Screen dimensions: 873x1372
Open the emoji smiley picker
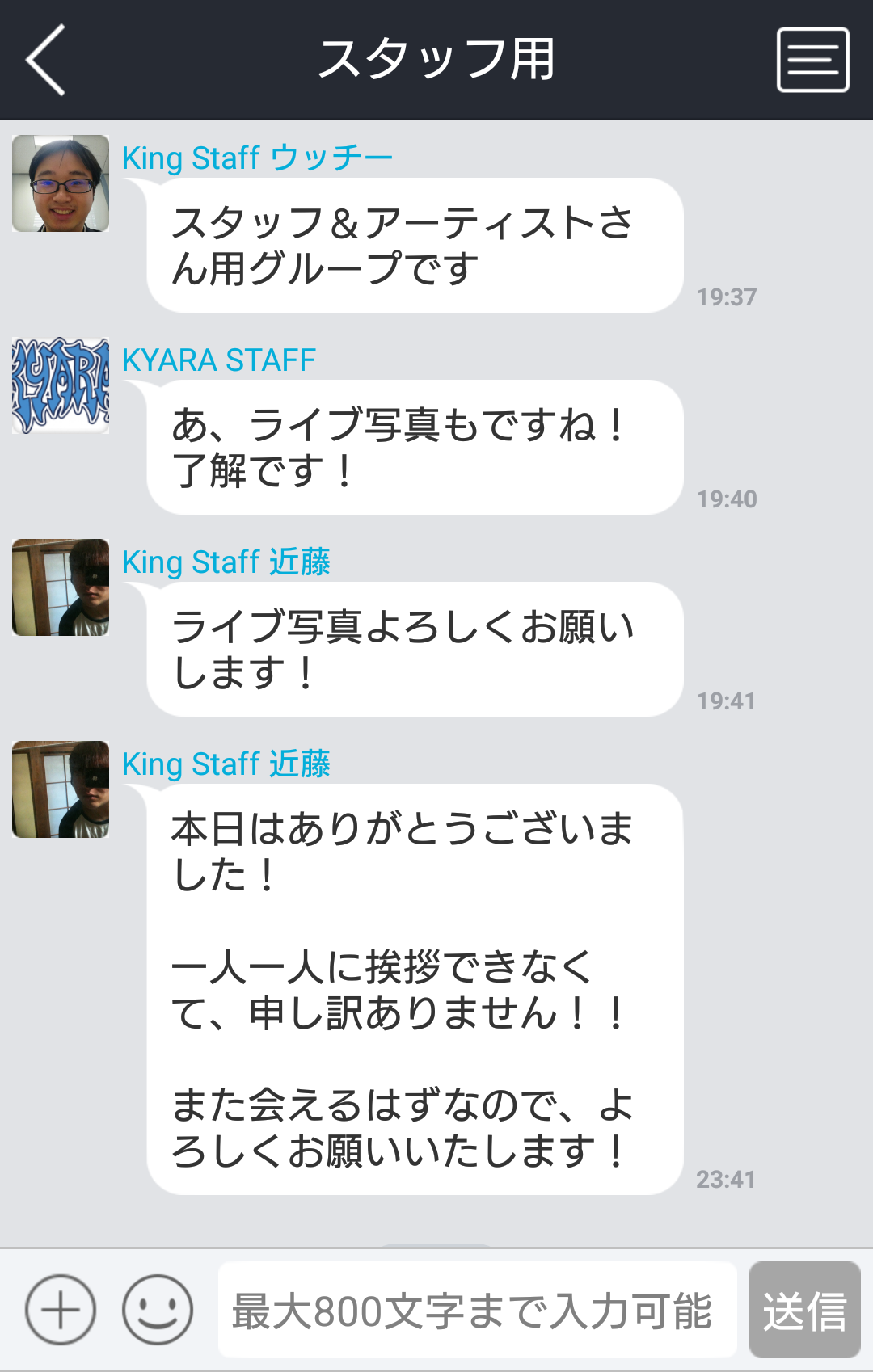coord(157,1310)
